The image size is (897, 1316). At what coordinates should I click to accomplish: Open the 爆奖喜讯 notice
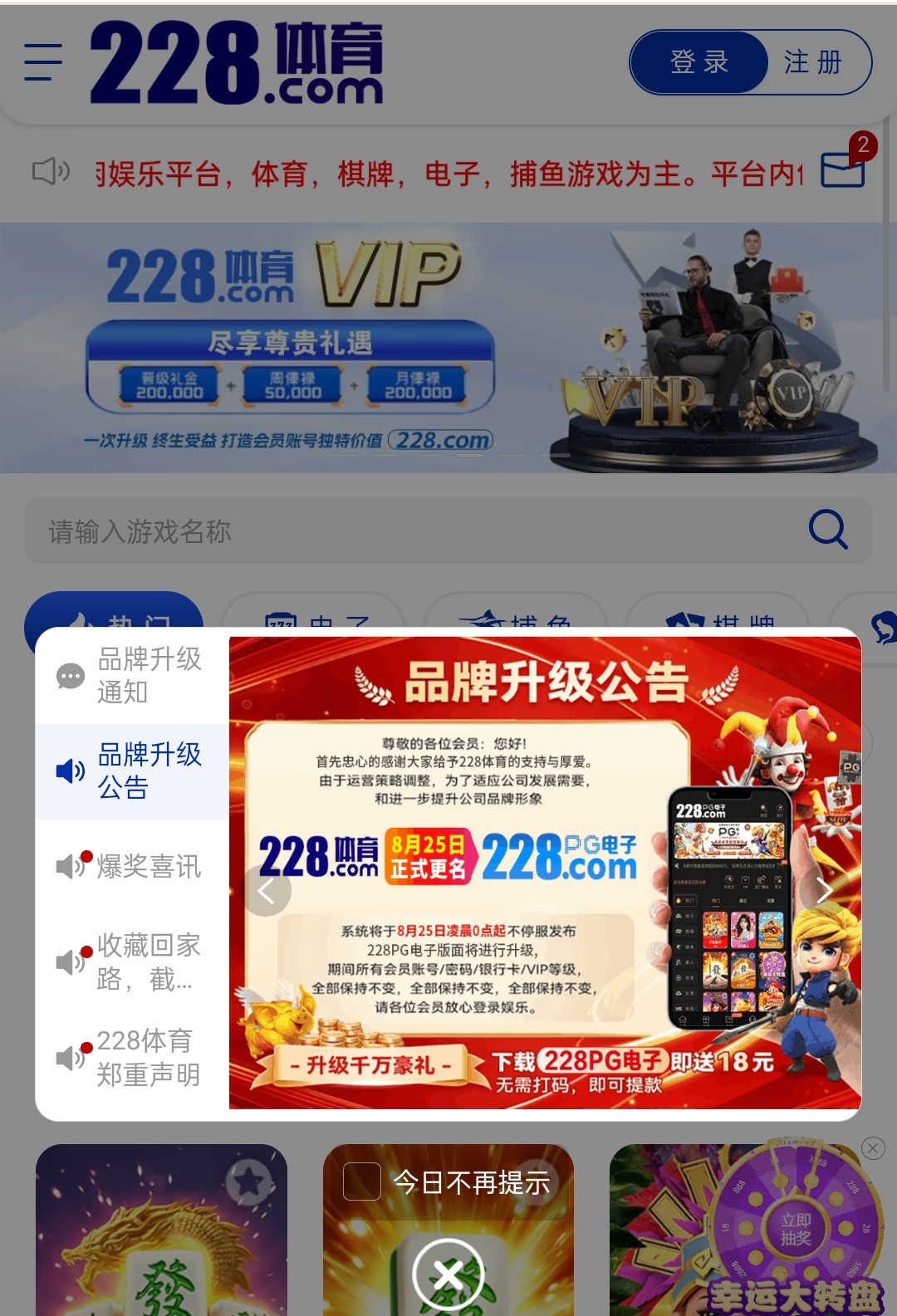coord(133,866)
